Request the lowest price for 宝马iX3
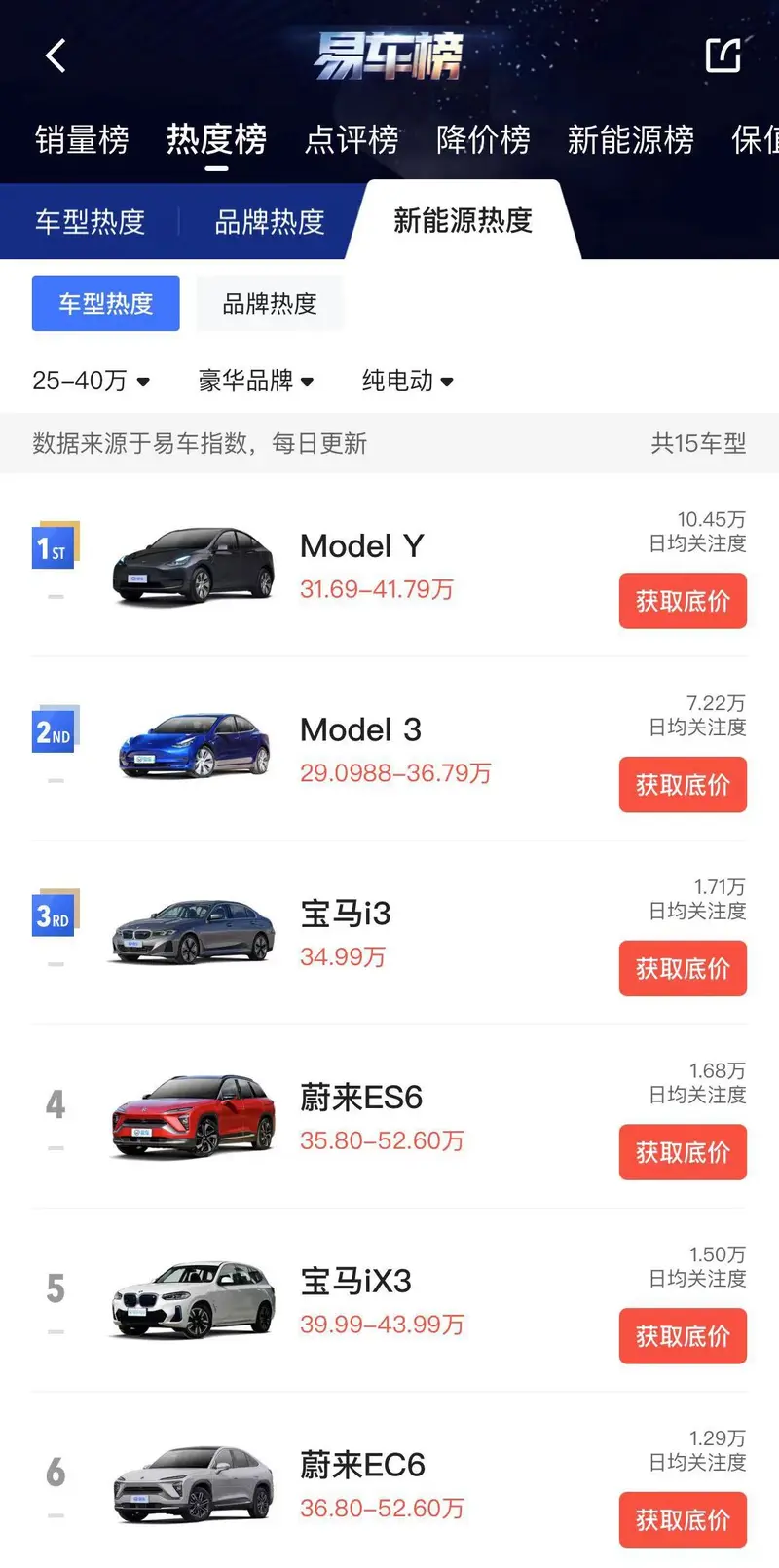Screen dimensions: 779x1568 (x=683, y=1336)
